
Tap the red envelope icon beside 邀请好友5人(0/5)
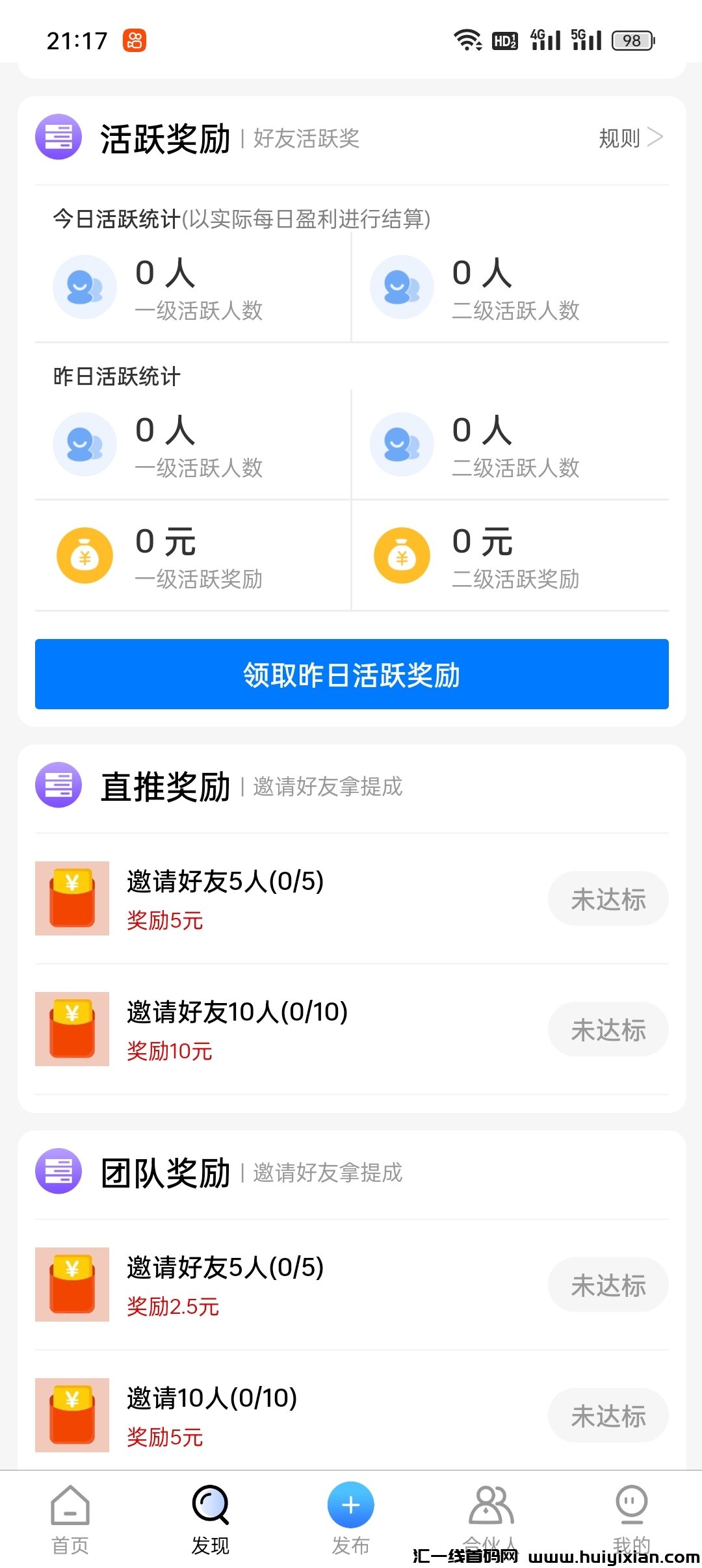71,898
